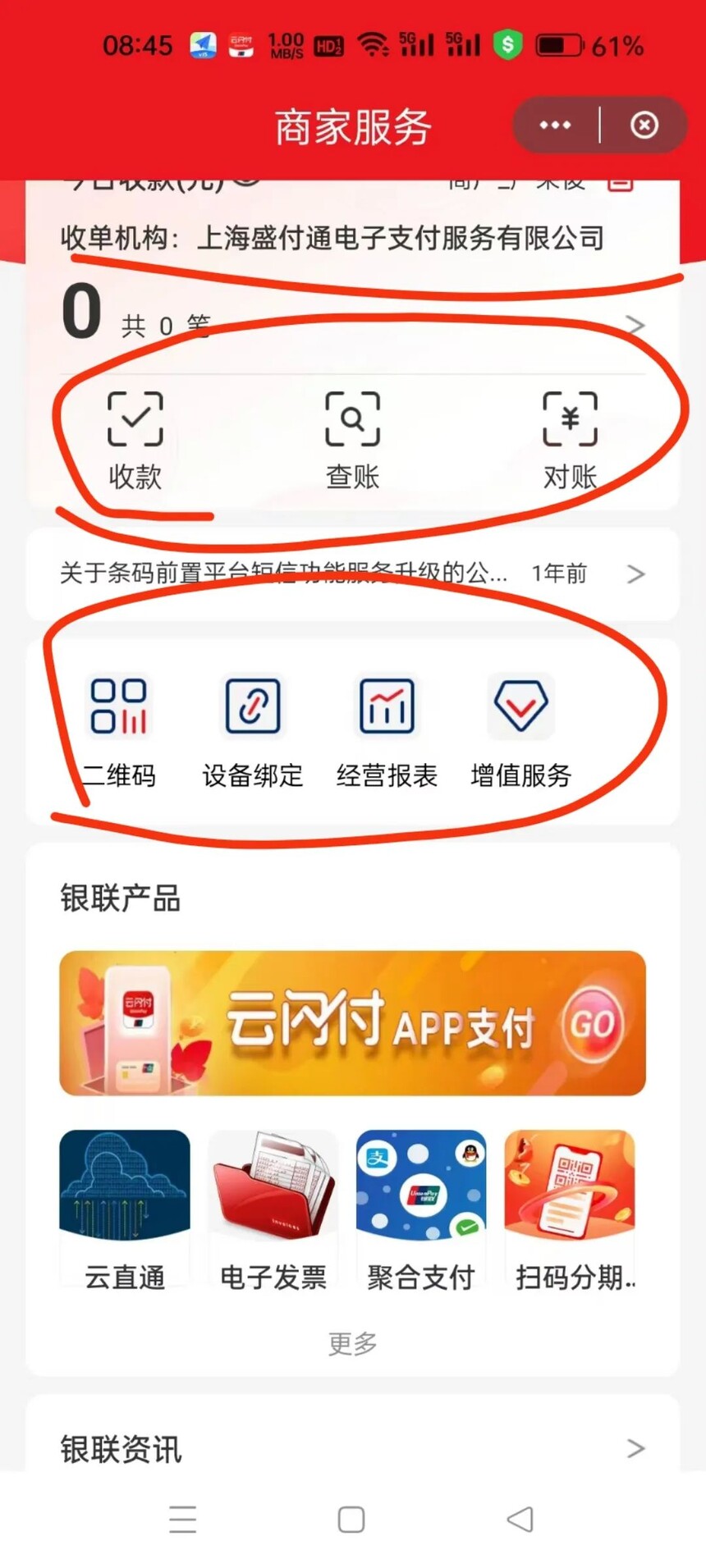
Task: Go to the system home screen
Action: (351, 1520)
